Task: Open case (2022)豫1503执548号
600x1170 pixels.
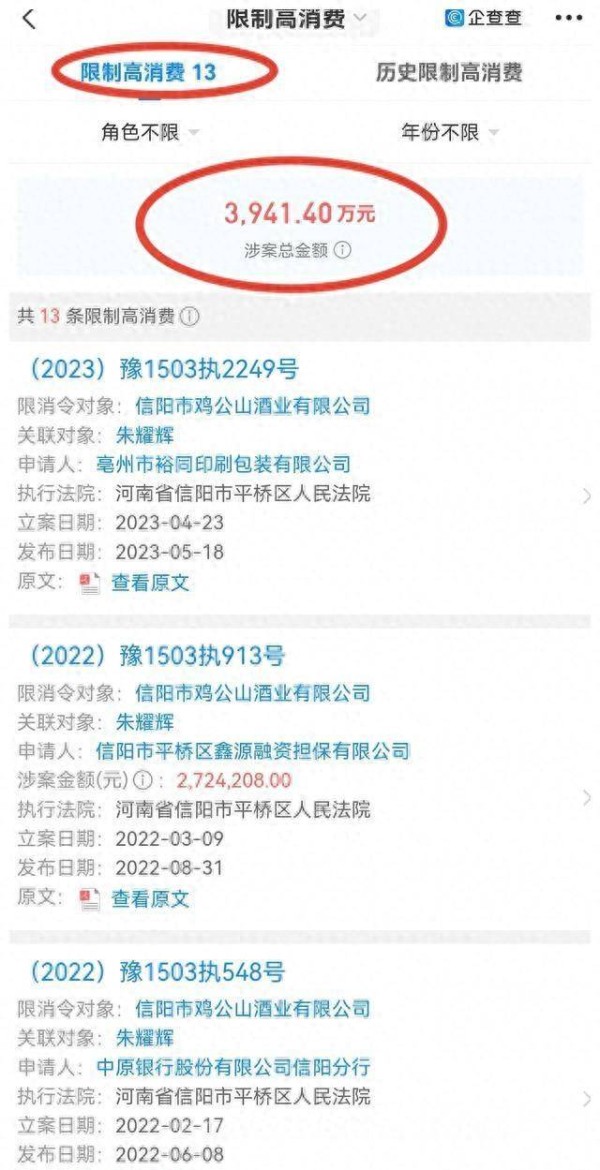Action: pyautogui.click(x=156, y=972)
